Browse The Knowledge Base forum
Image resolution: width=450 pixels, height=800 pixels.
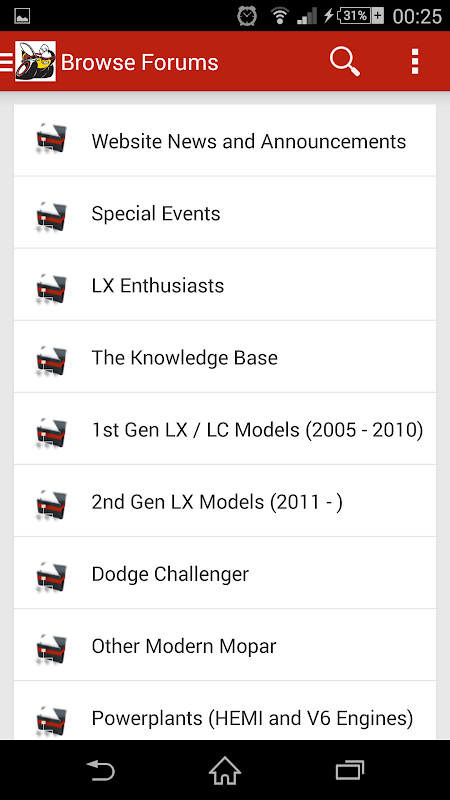coord(225,357)
